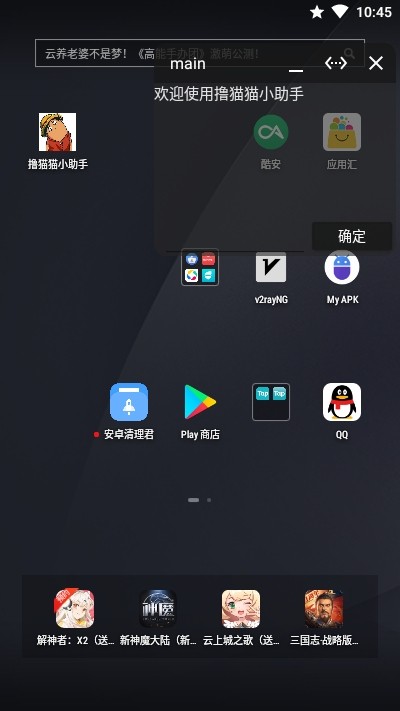Close the main floating window
Viewport: 400px width, 711px height.
[x=376, y=63]
